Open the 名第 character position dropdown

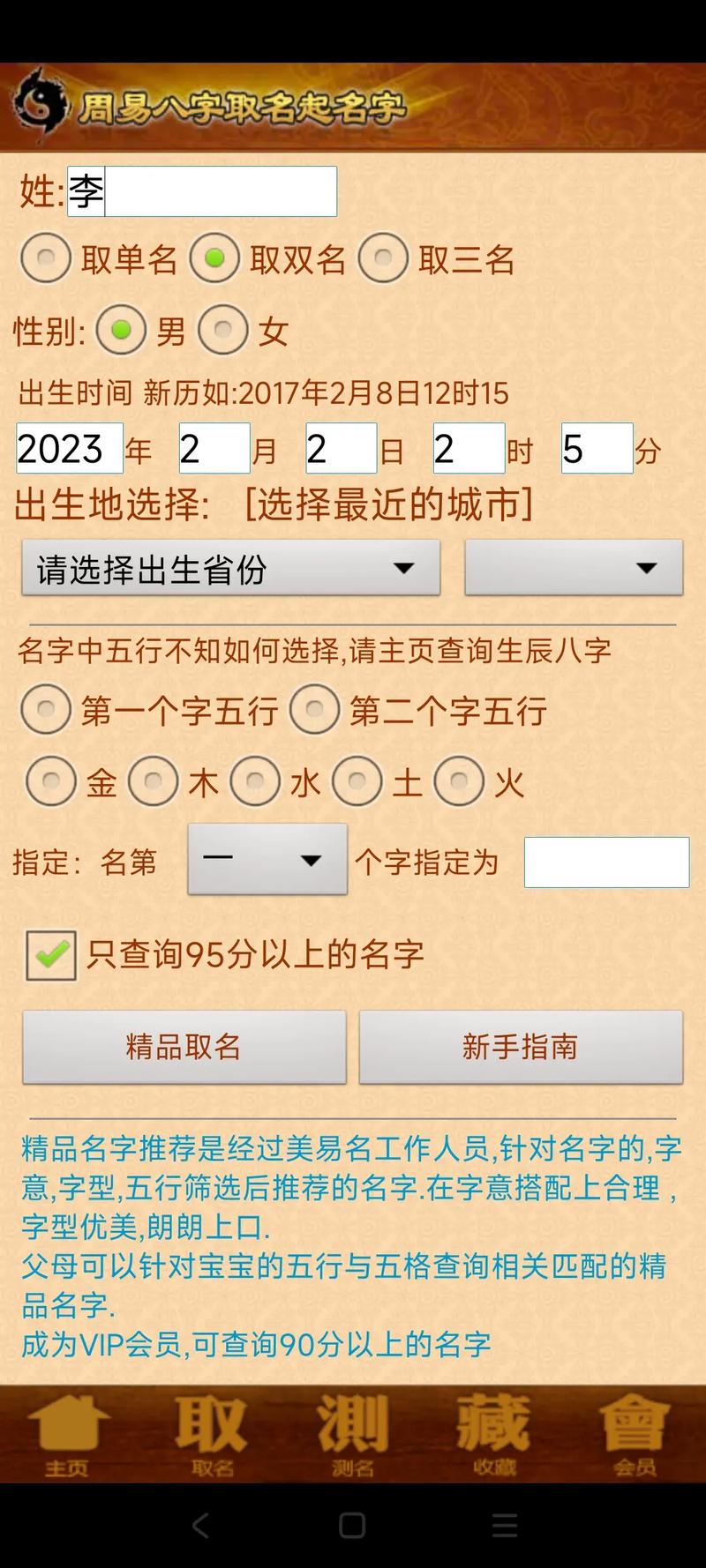[x=267, y=860]
